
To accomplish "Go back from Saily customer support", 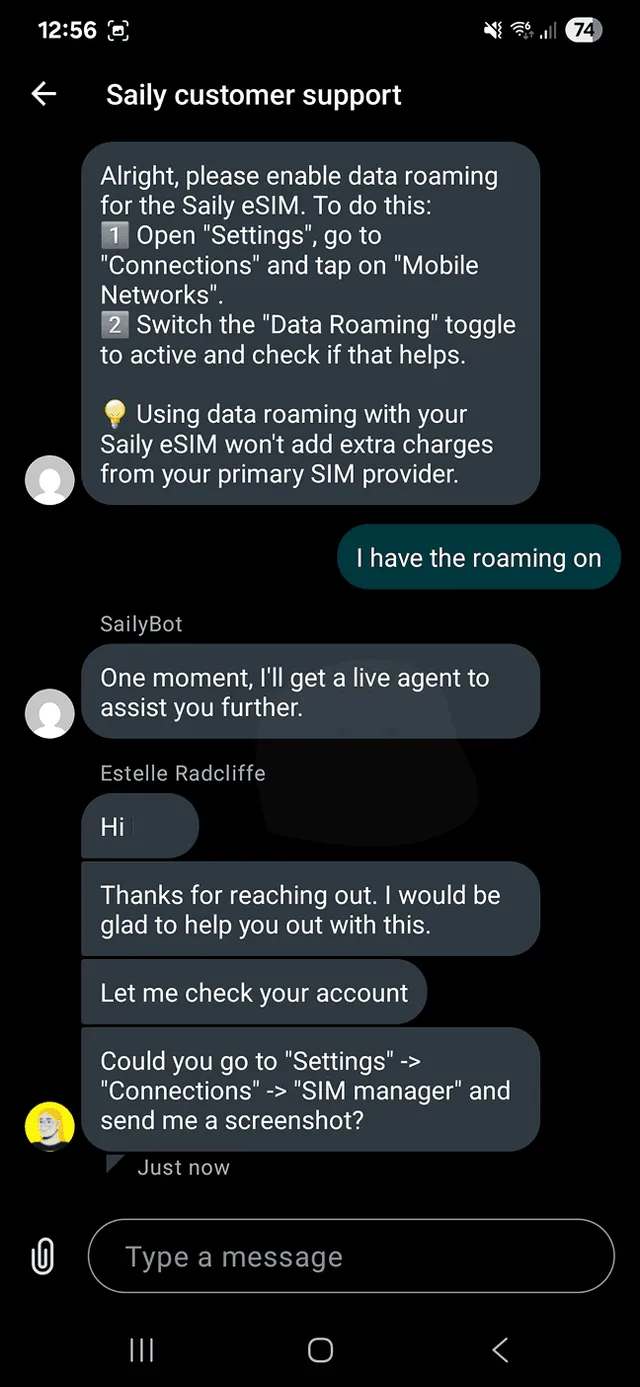I will pos(44,94).
